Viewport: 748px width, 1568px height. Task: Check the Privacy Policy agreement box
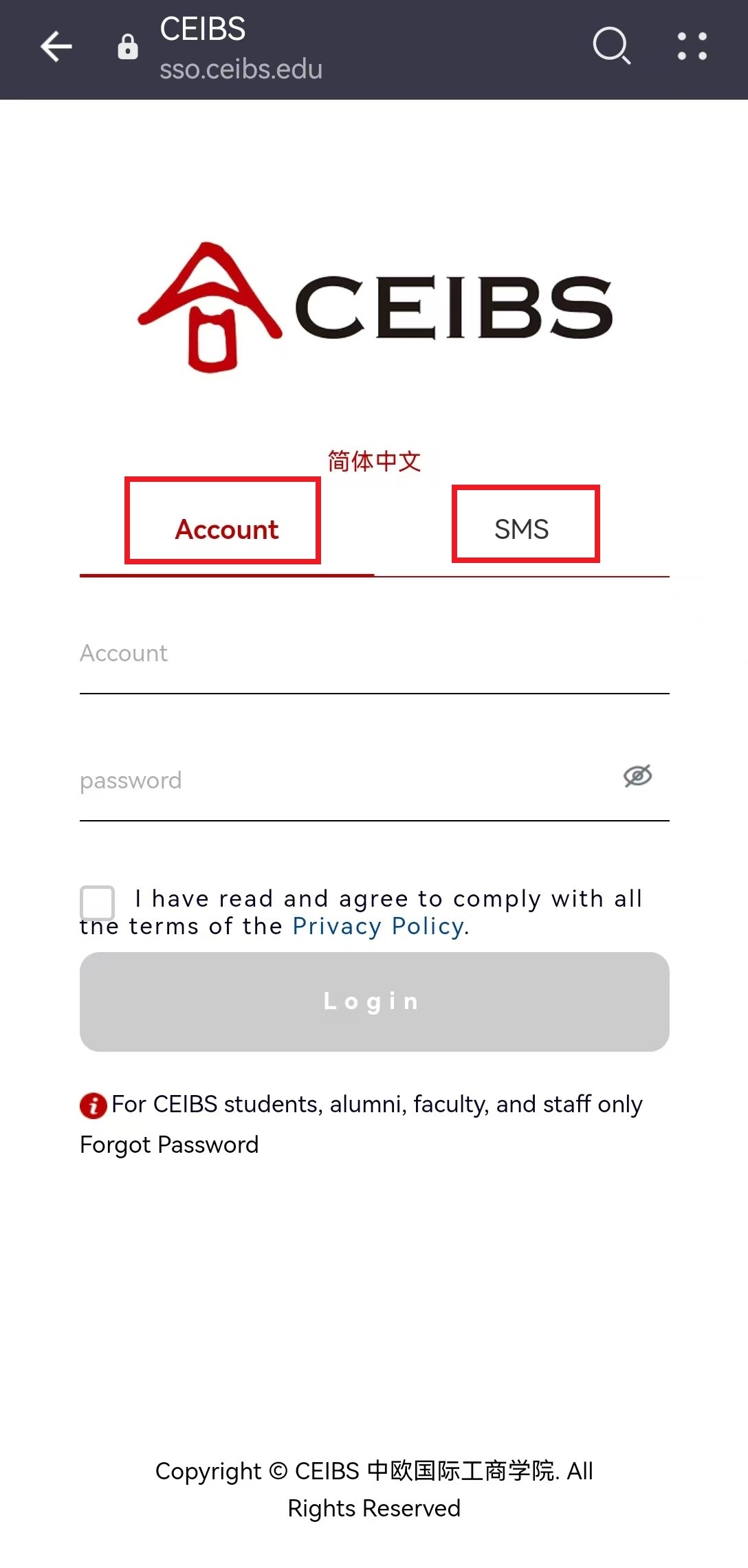(x=98, y=902)
